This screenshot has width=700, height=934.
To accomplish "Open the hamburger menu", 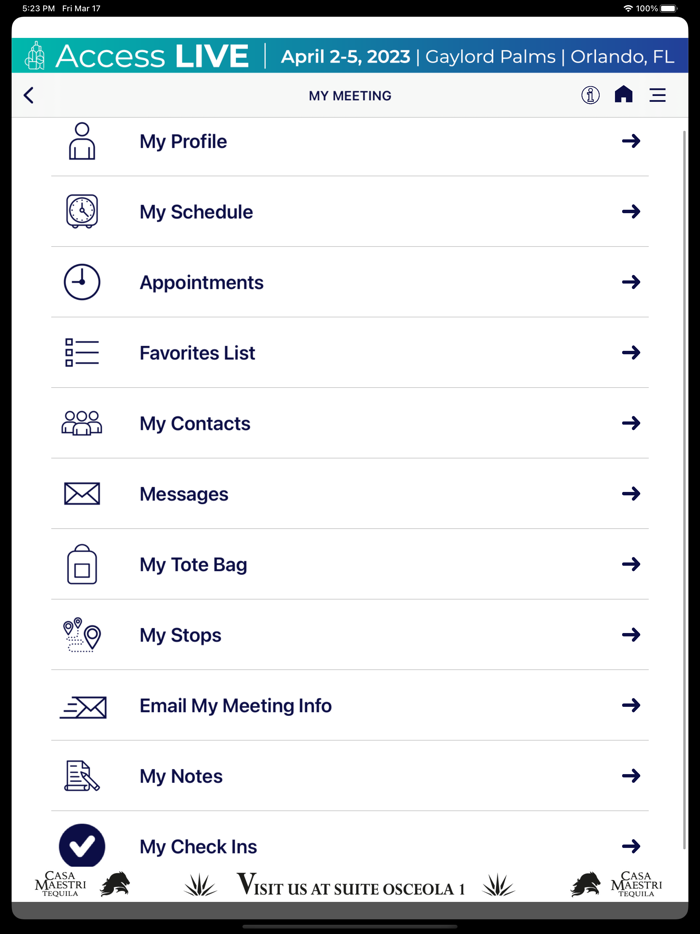I will (x=657, y=95).
